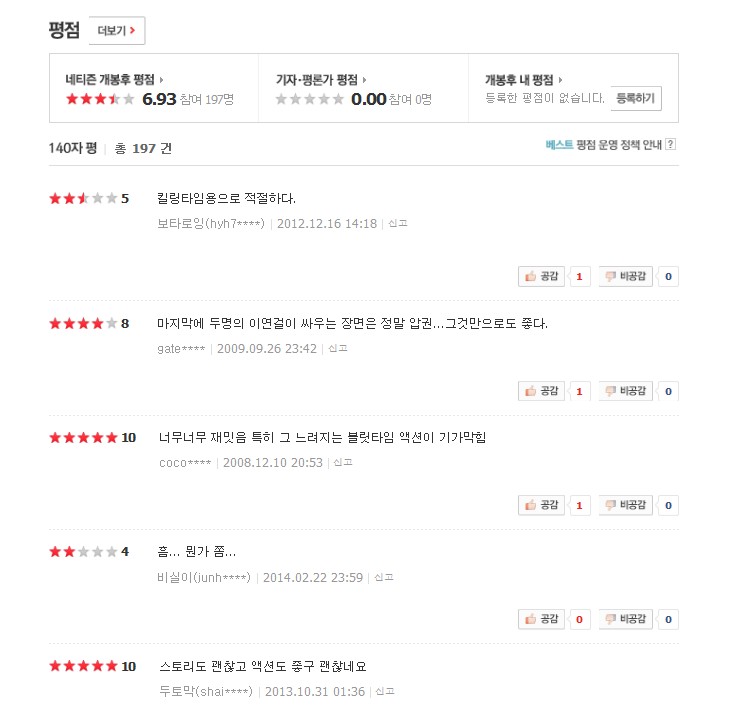The height and width of the screenshot is (720, 731).
Task: Tap 공감 on coco****'s review
Action: point(542,505)
